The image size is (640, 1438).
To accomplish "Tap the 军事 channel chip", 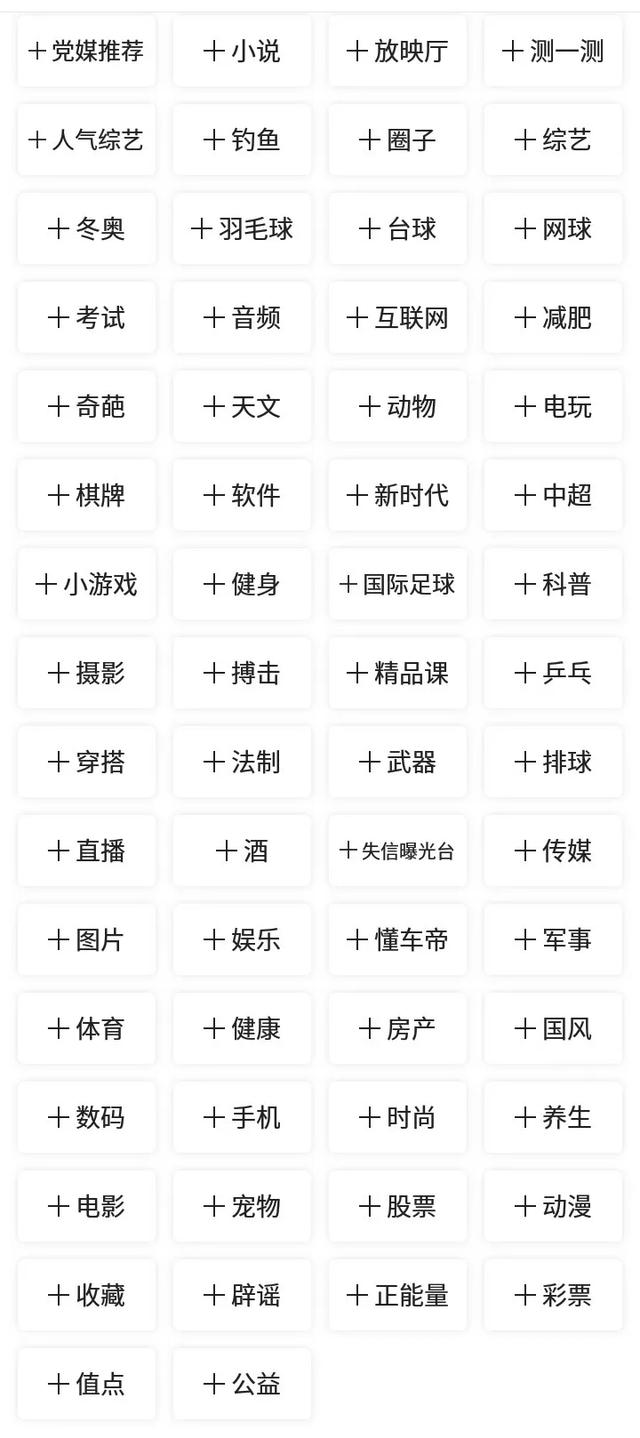I will [553, 940].
